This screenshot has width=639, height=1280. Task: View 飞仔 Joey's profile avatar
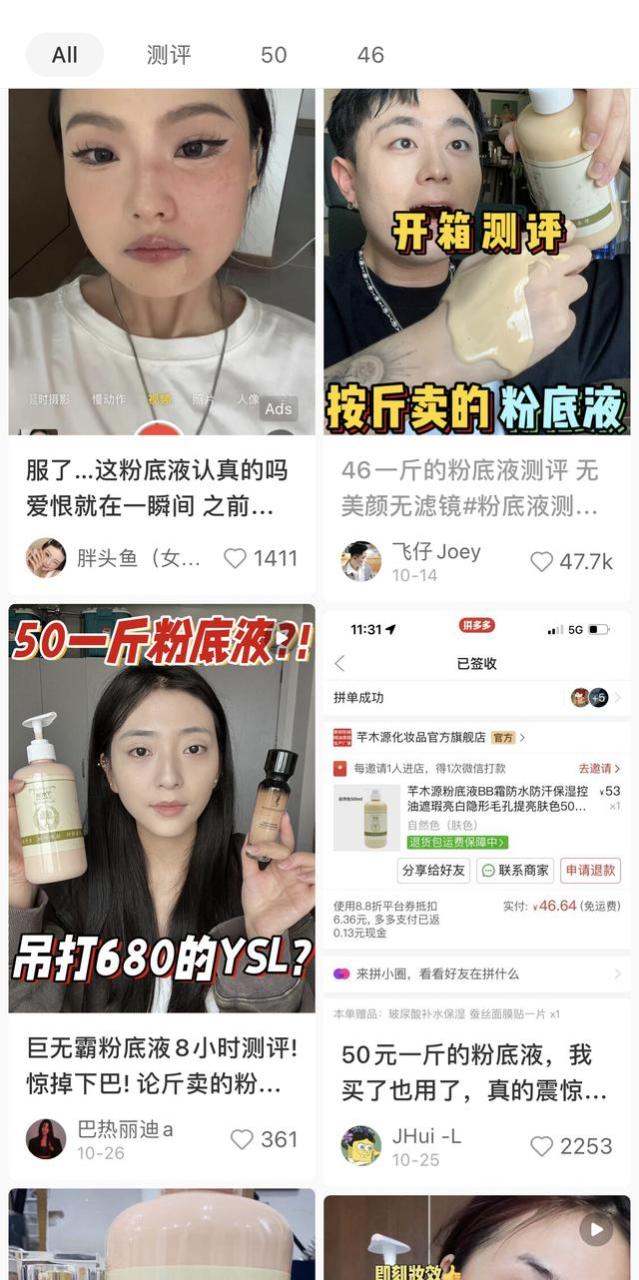360,561
